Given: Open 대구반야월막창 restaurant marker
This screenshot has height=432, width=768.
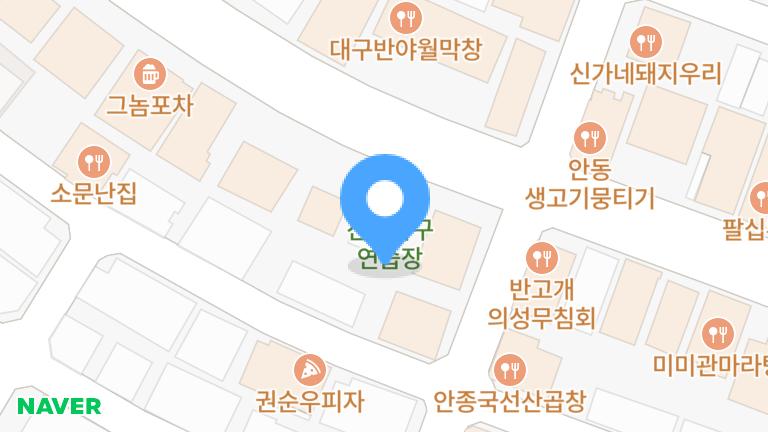Looking at the screenshot, I should pos(406,17).
